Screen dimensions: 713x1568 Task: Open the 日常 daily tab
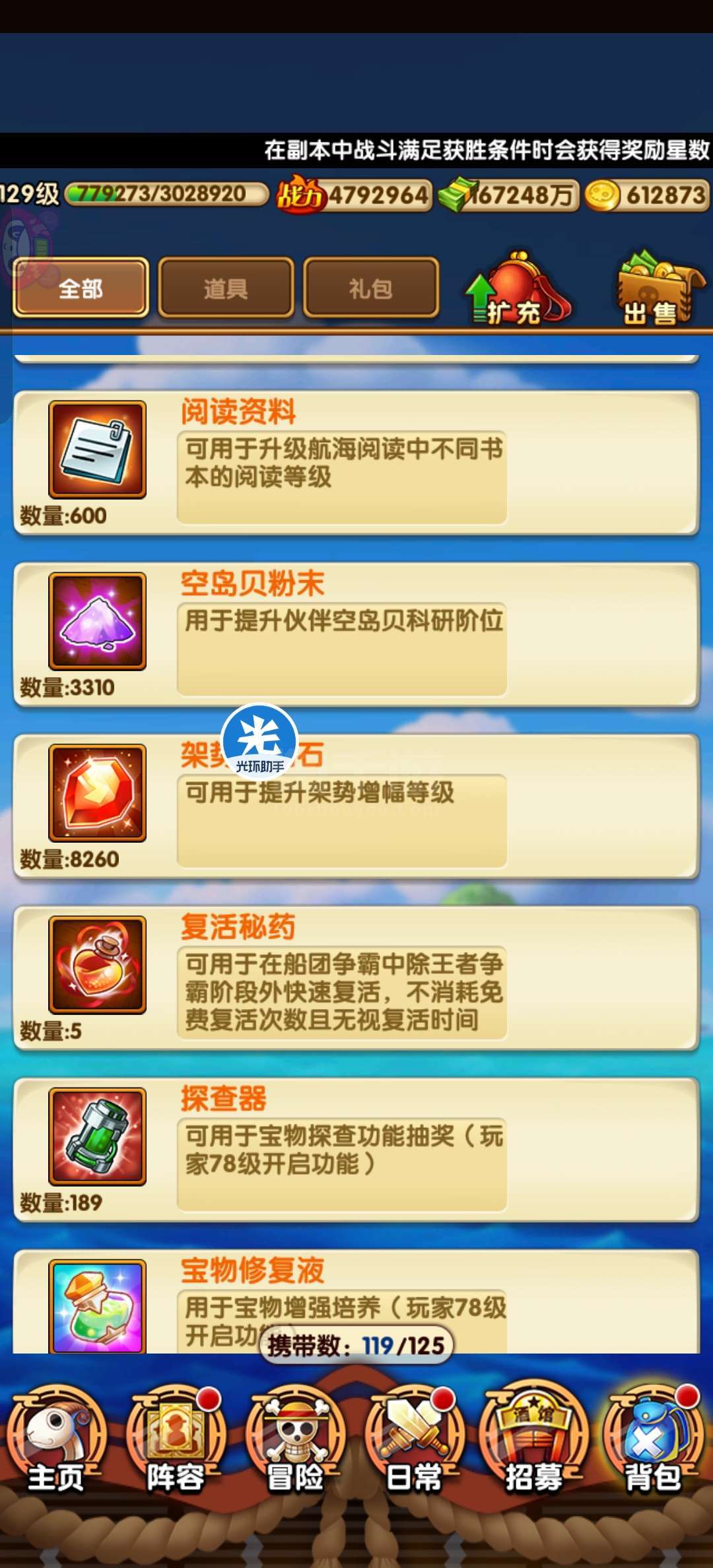click(x=414, y=1439)
